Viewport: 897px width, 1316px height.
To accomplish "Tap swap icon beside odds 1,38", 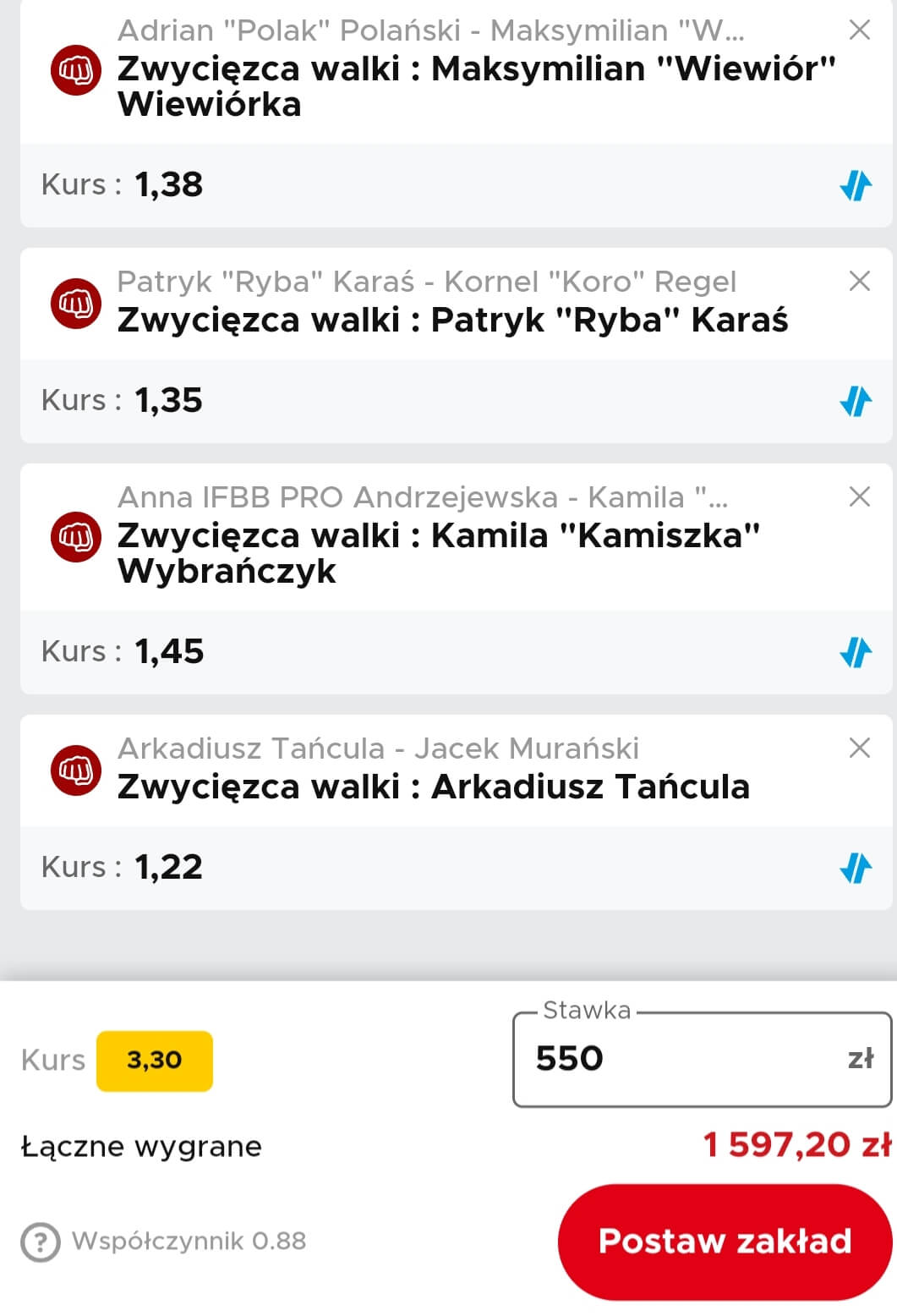I will [855, 185].
